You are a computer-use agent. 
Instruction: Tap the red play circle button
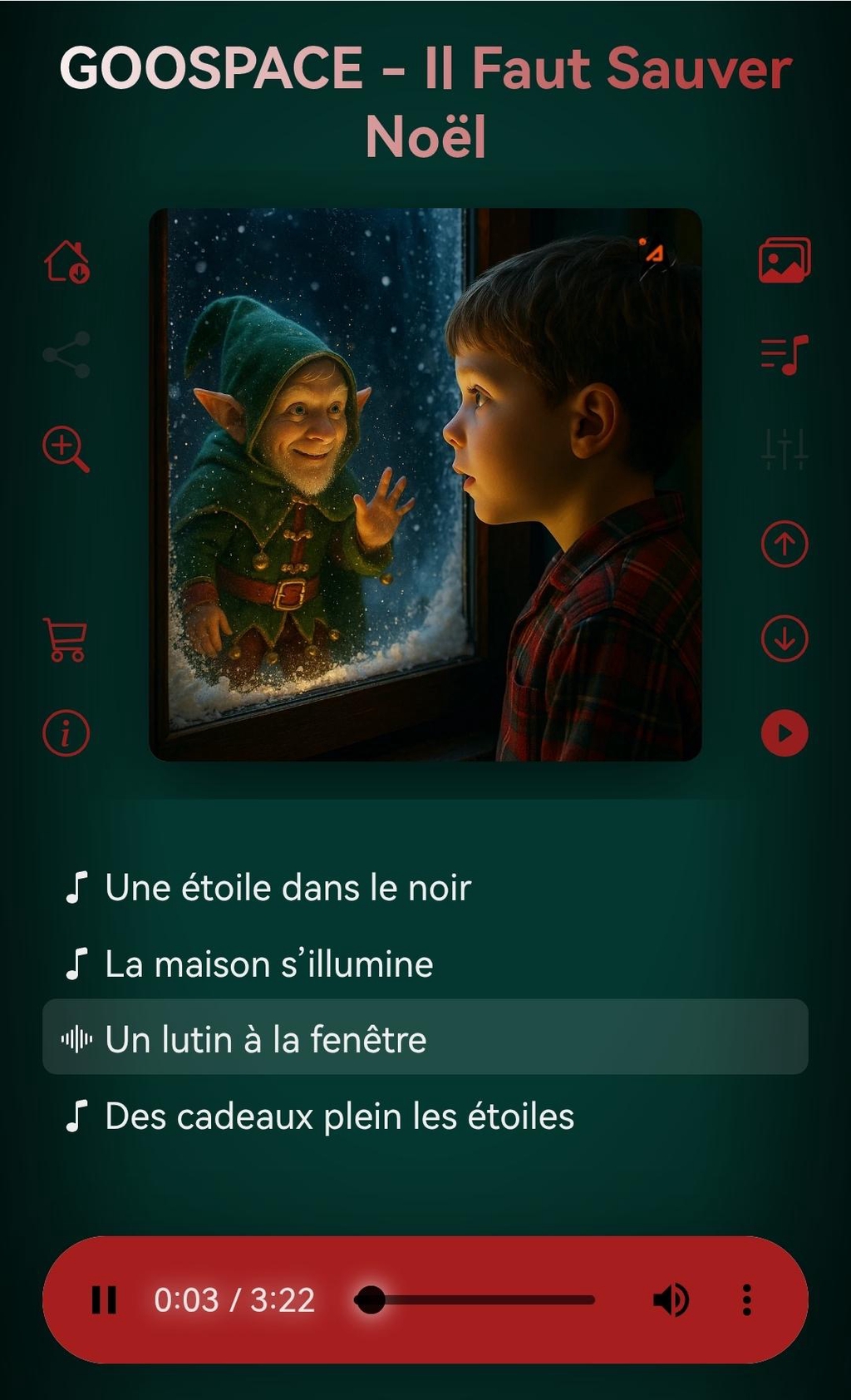pyautogui.click(x=785, y=733)
